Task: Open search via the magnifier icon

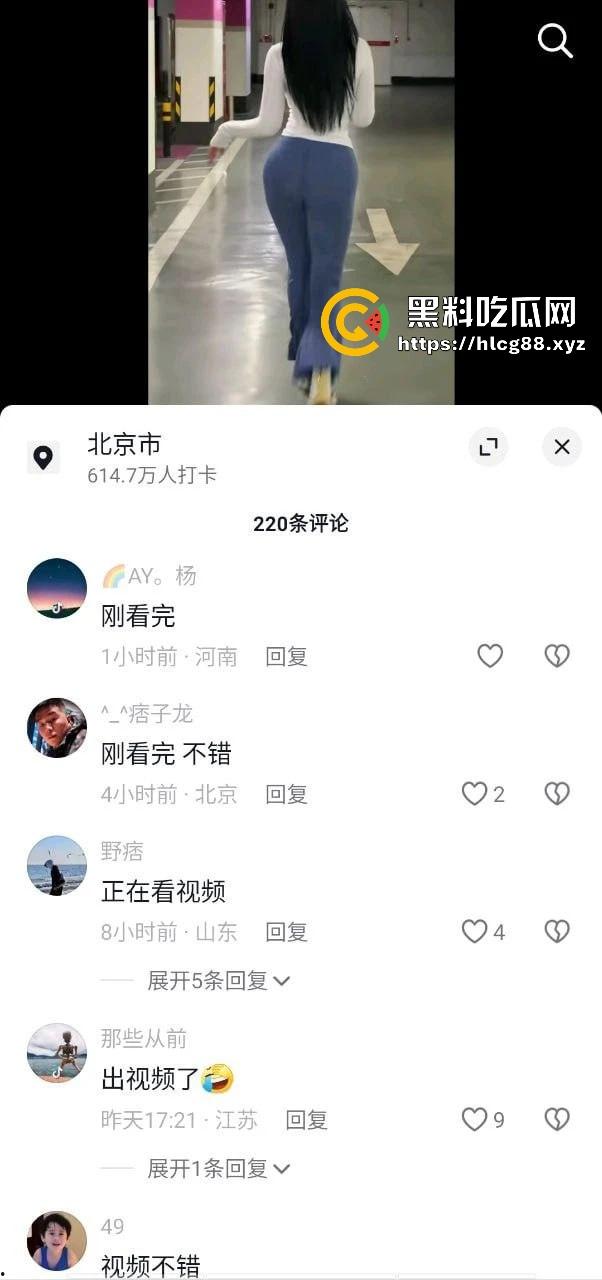Action: click(555, 41)
